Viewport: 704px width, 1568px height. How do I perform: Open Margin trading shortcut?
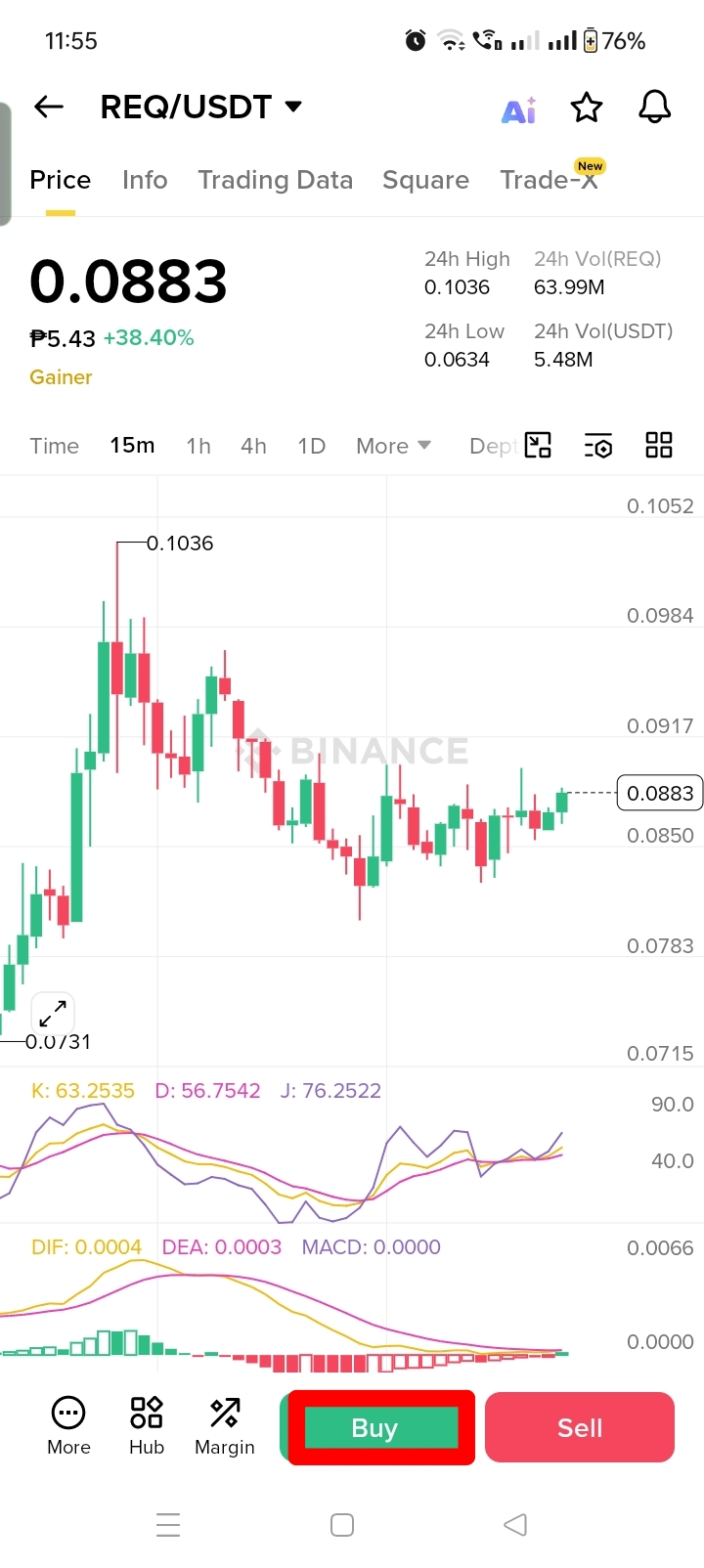coord(225,1427)
